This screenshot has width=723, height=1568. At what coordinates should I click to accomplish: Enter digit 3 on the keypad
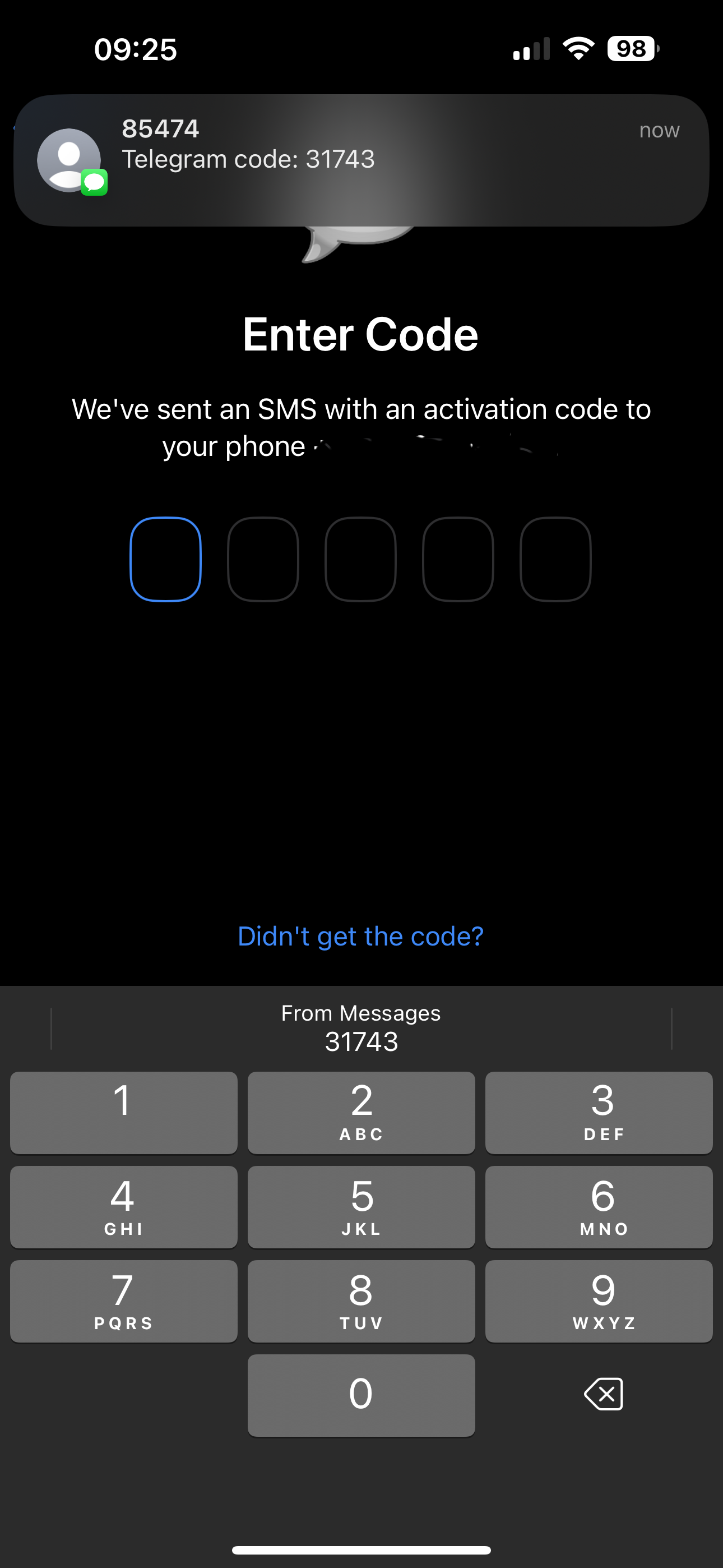tap(599, 1112)
